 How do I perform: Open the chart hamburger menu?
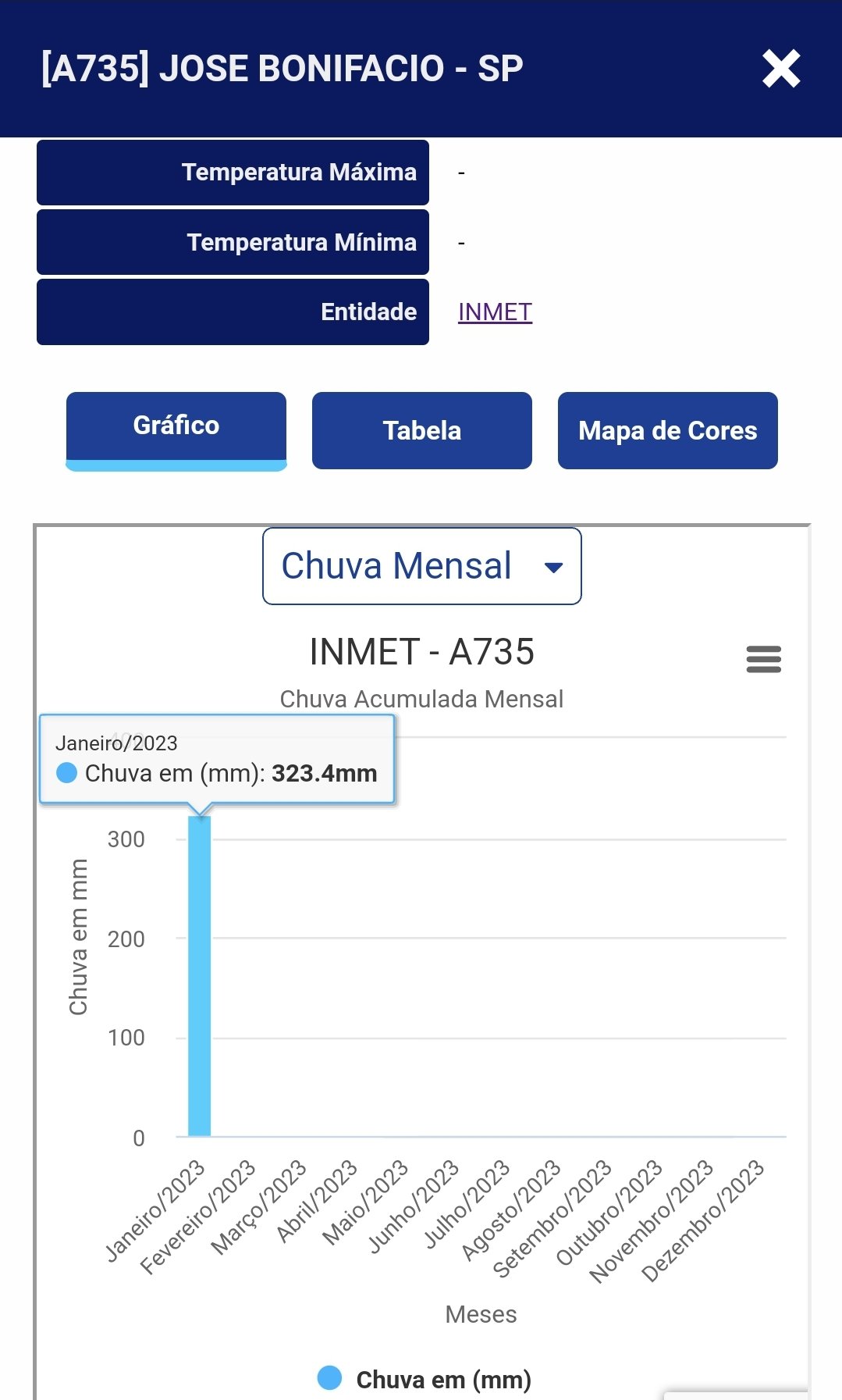764,659
